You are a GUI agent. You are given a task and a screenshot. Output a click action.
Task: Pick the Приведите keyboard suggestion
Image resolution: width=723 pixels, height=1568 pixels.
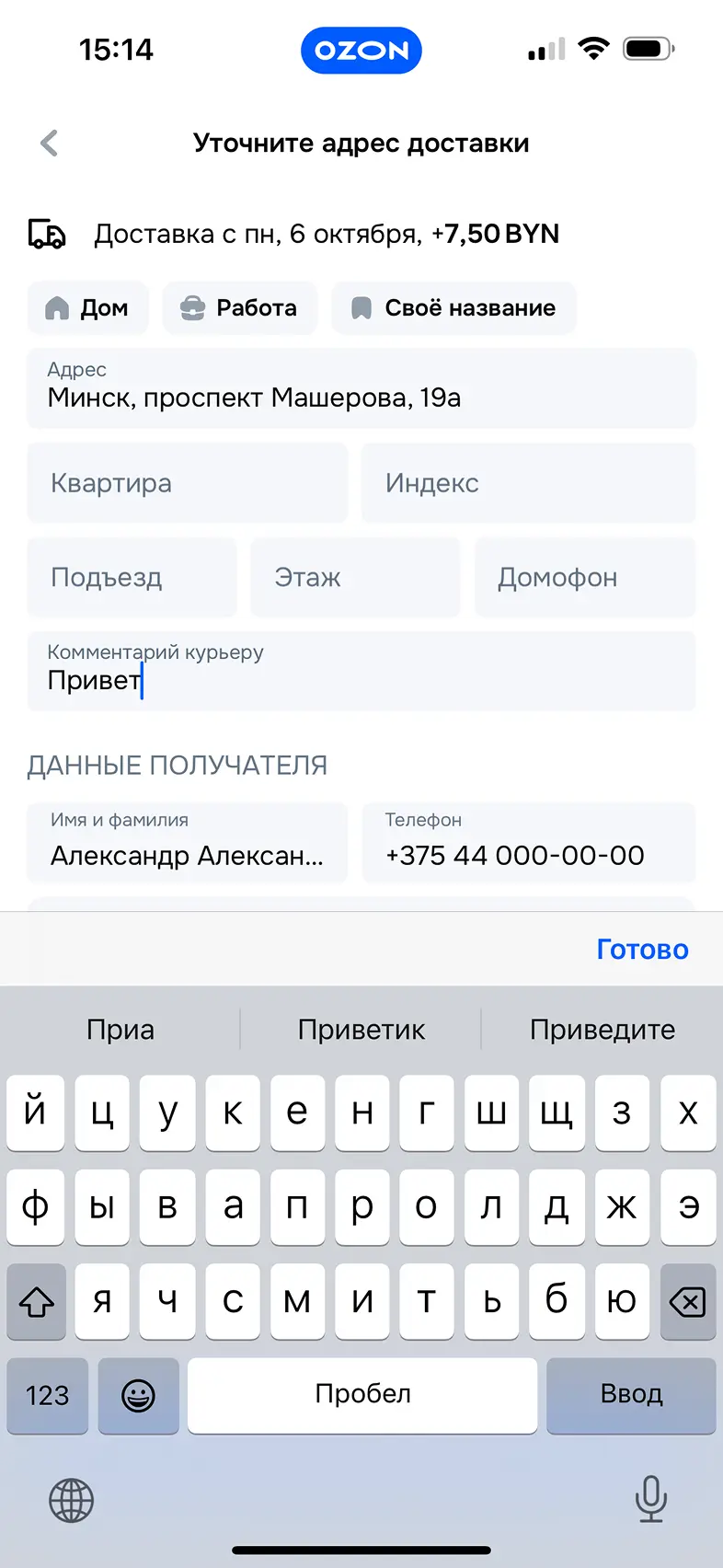tap(602, 1030)
